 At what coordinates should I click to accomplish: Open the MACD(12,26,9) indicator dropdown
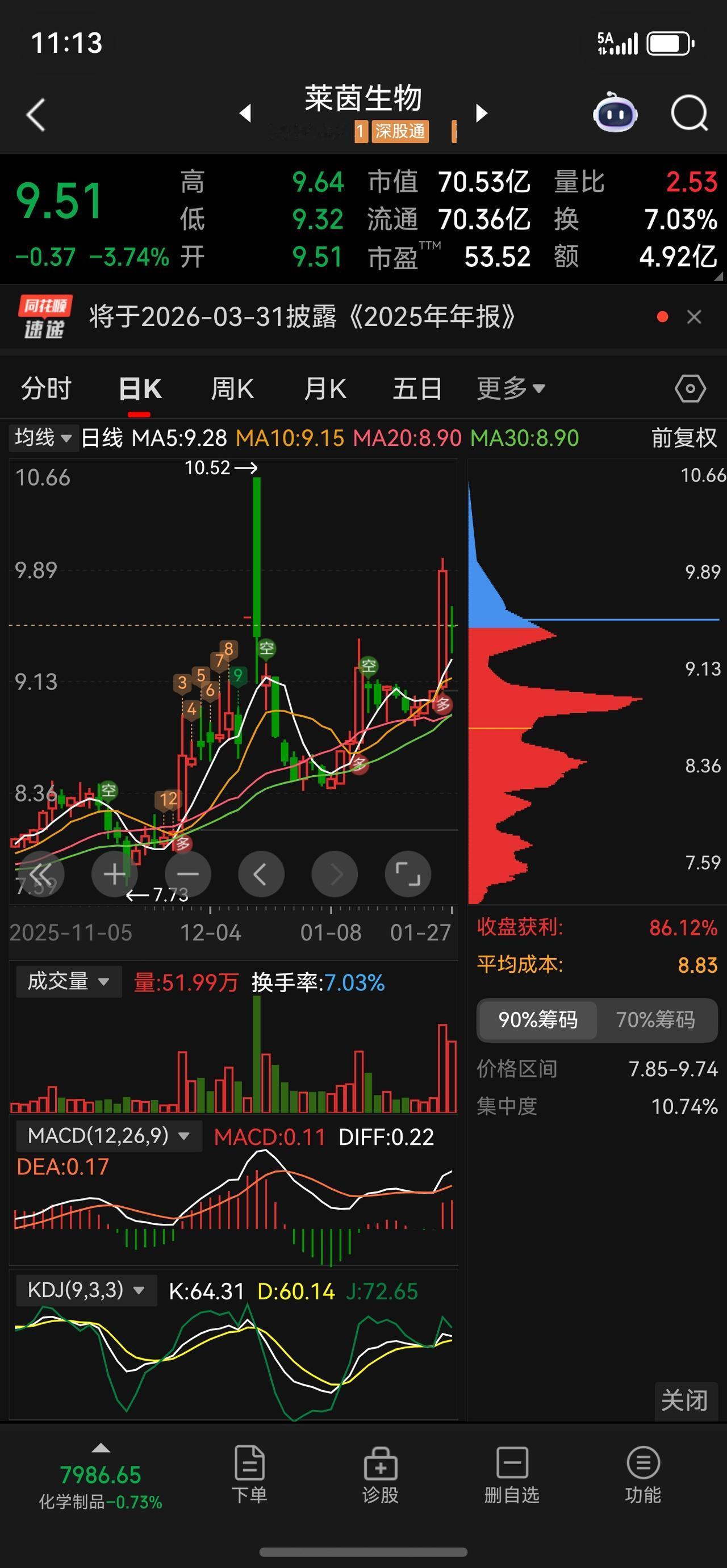(108, 1135)
